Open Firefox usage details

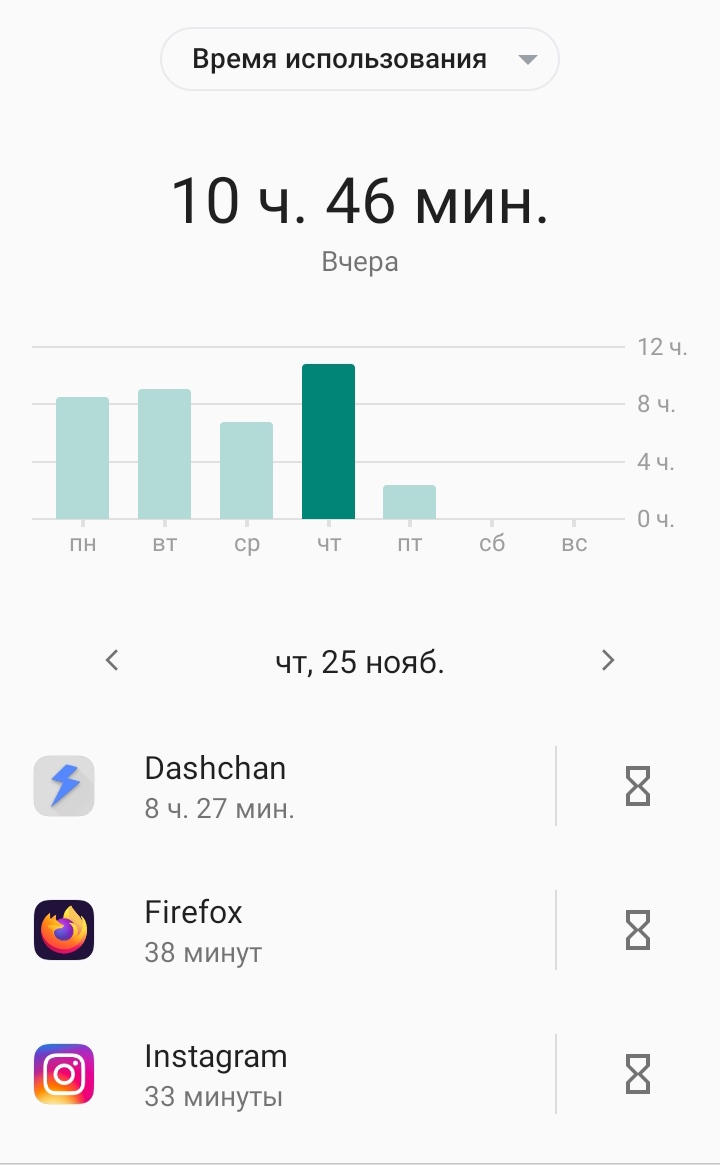[290, 930]
